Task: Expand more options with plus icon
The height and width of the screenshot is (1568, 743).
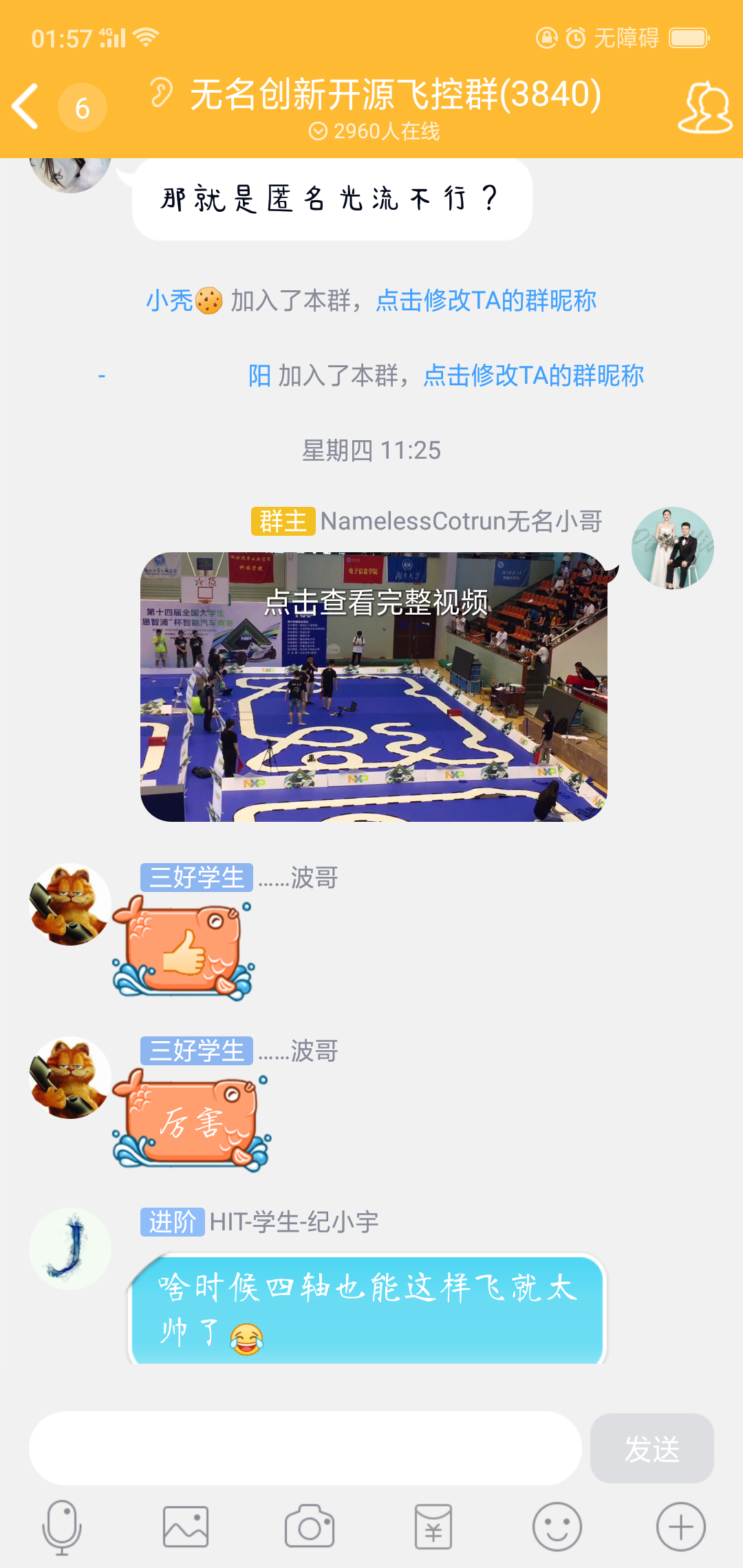Action: coord(681,1527)
